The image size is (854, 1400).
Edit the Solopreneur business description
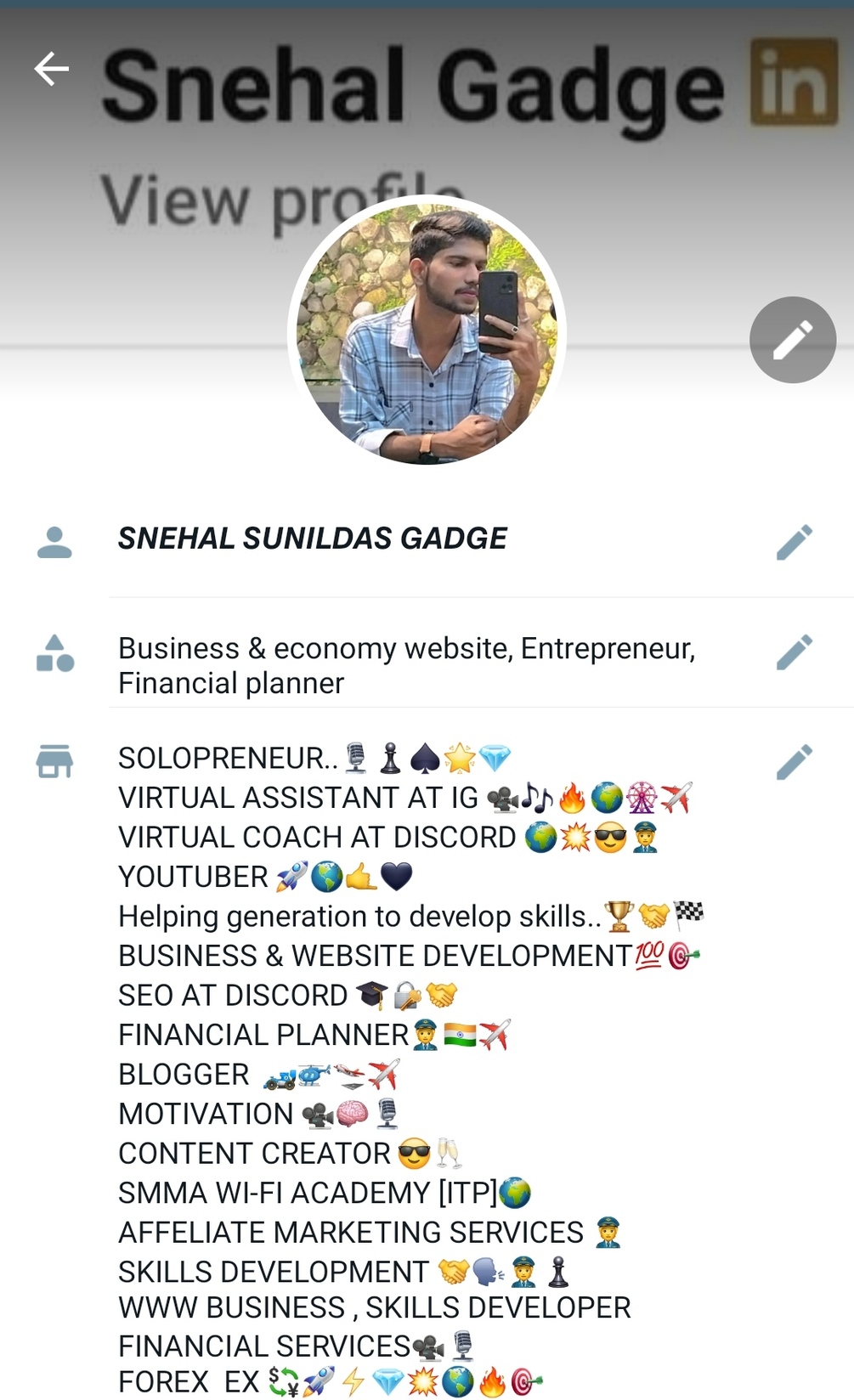pos(795,762)
